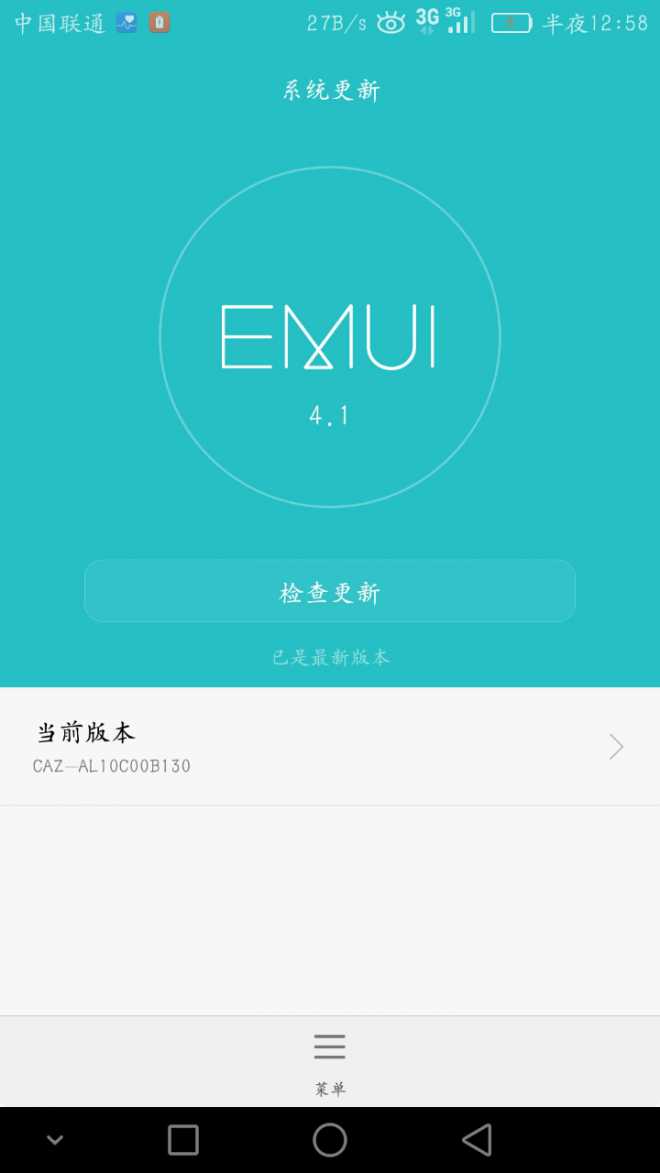Open the 当前版本 details row
The width and height of the screenshot is (660, 1173).
(330, 747)
